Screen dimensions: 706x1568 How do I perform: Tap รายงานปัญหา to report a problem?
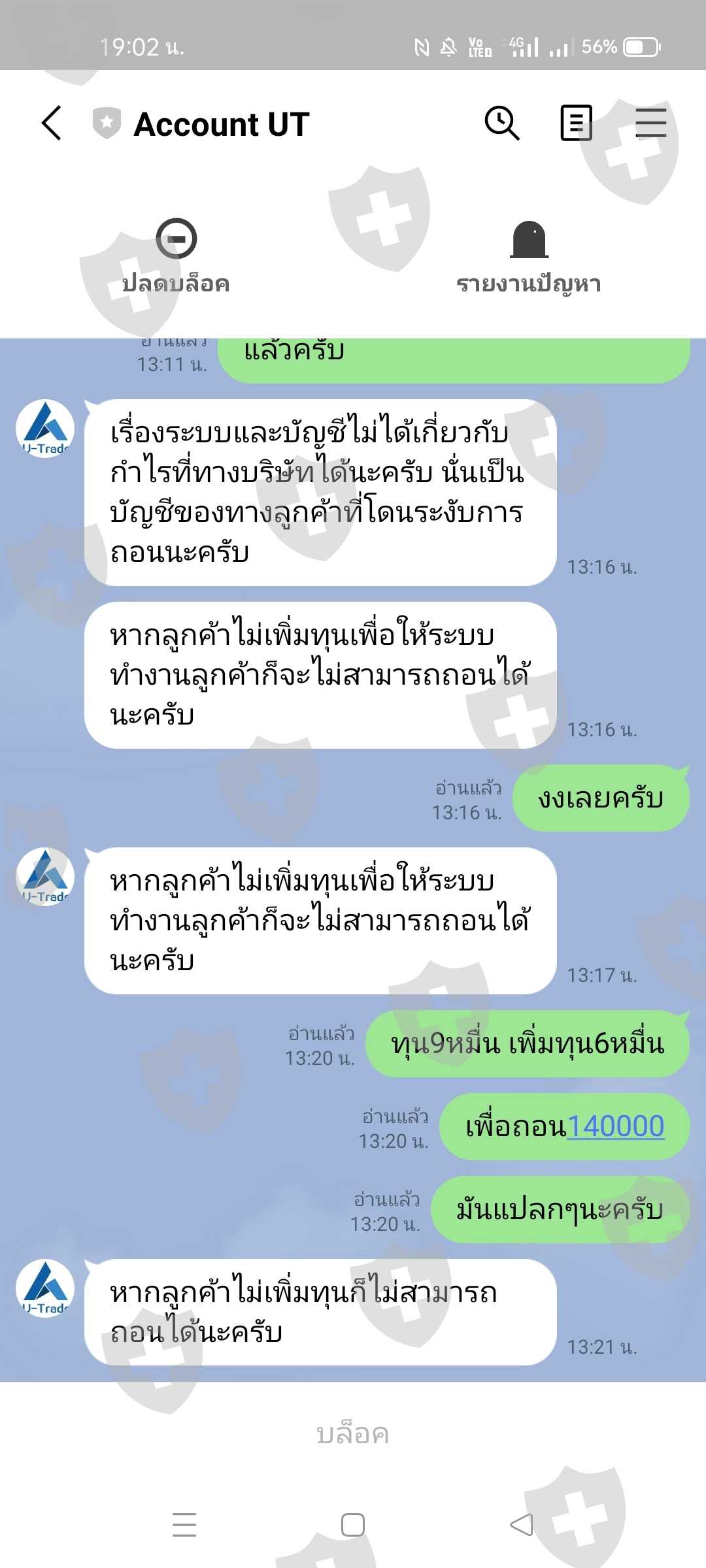pyautogui.click(x=529, y=257)
